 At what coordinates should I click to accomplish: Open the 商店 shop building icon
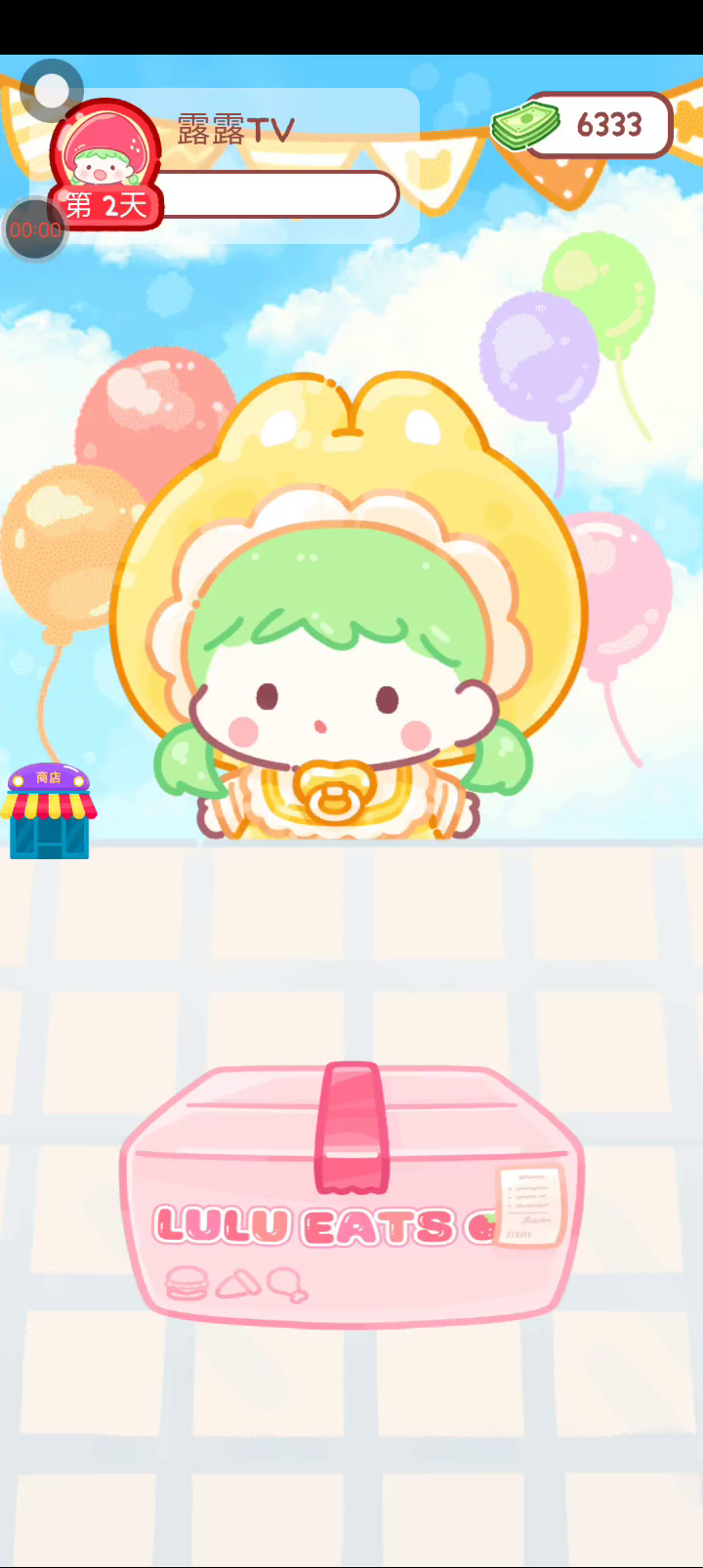[x=49, y=811]
